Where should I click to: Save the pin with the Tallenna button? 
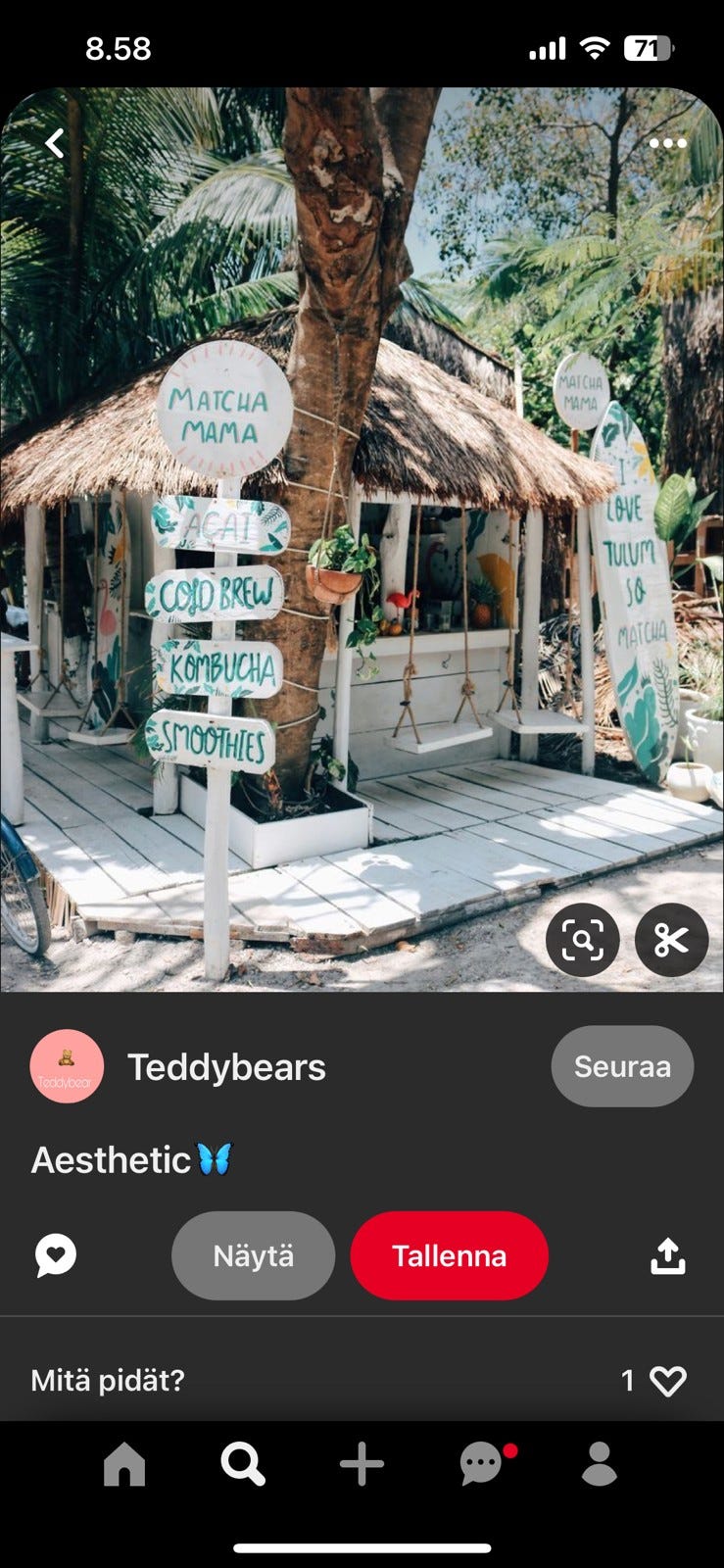[x=450, y=1255]
